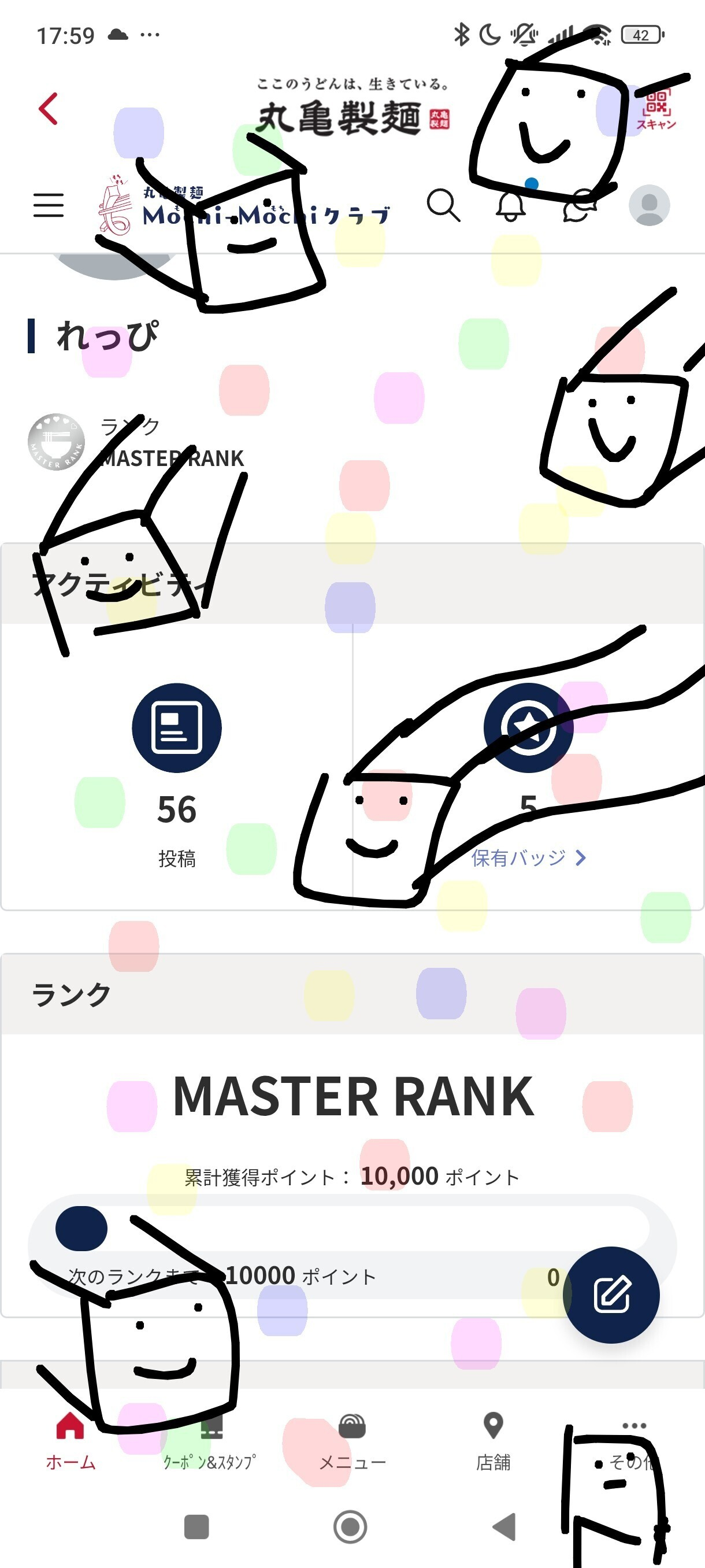
Task: Go back using the red arrow
Action: (x=48, y=109)
